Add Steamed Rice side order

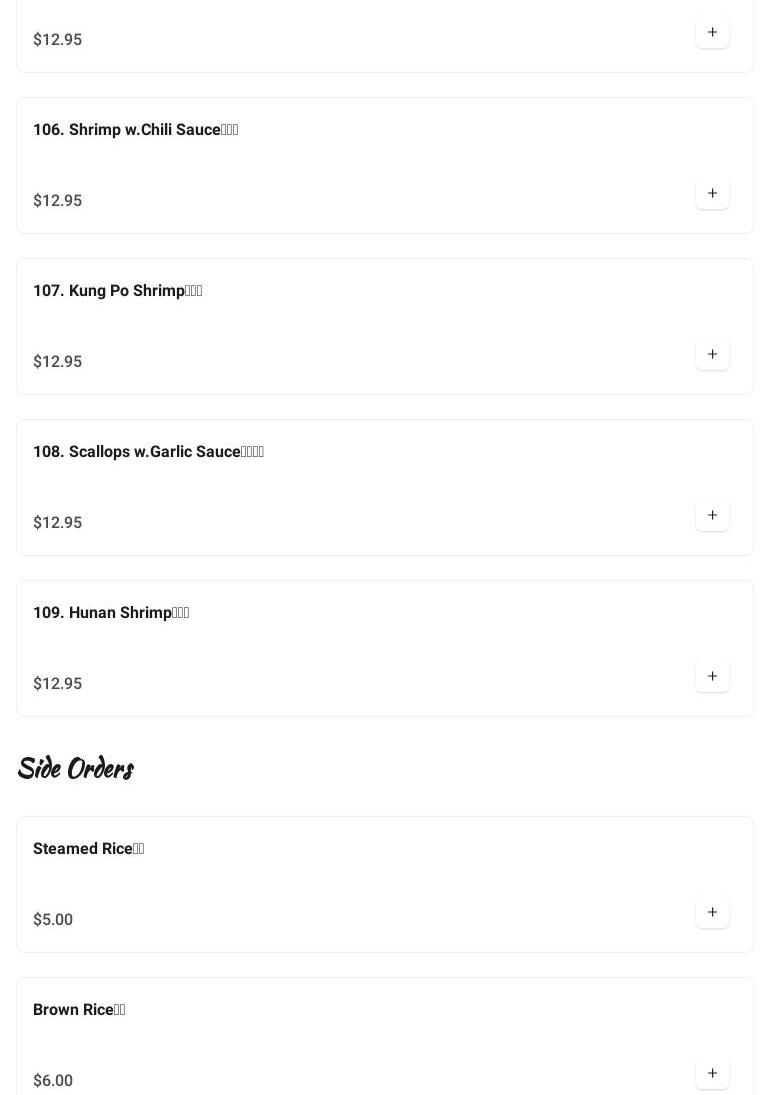tap(712, 912)
